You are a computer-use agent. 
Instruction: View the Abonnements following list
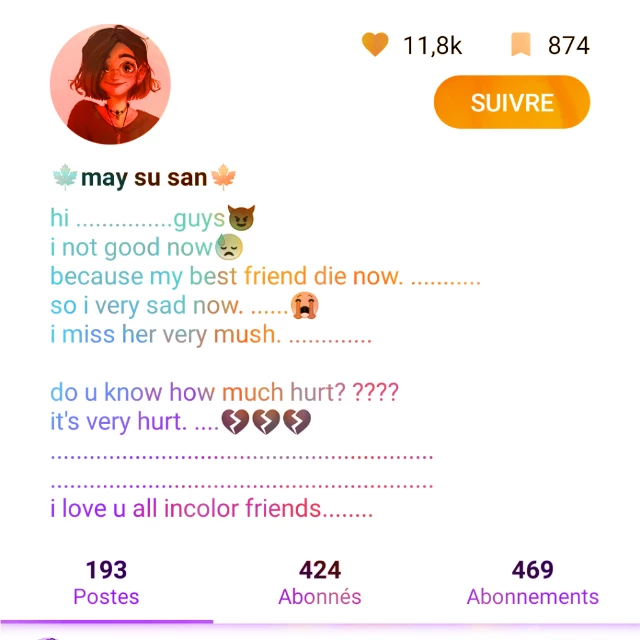pyautogui.click(x=533, y=582)
